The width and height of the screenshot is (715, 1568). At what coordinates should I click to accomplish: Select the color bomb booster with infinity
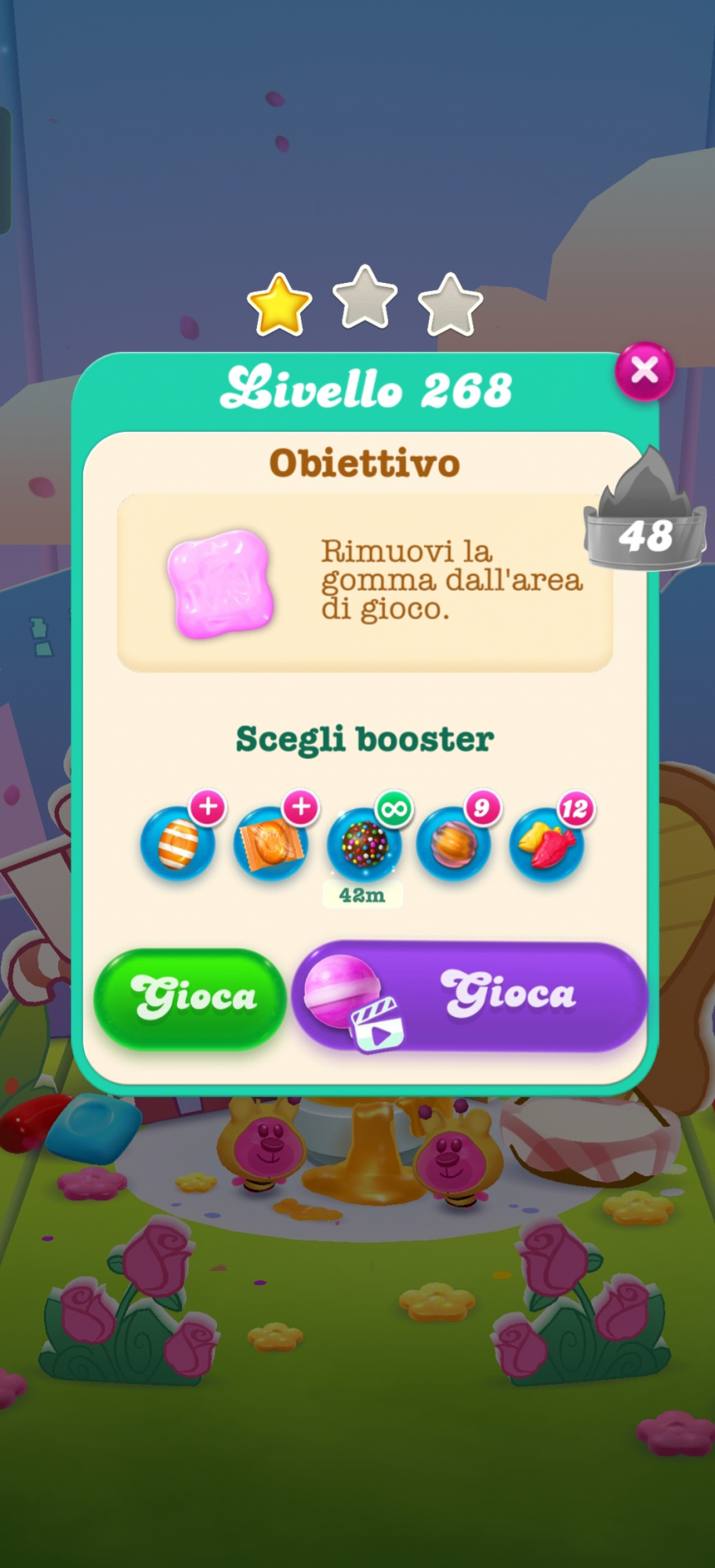coord(364,844)
